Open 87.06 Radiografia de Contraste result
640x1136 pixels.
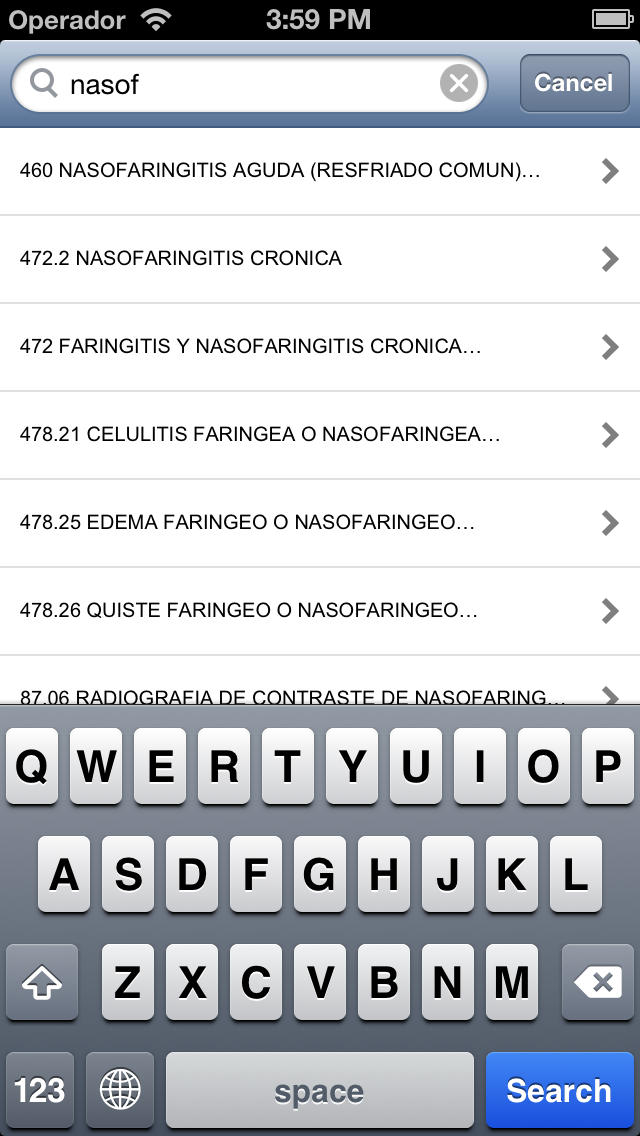[320, 680]
